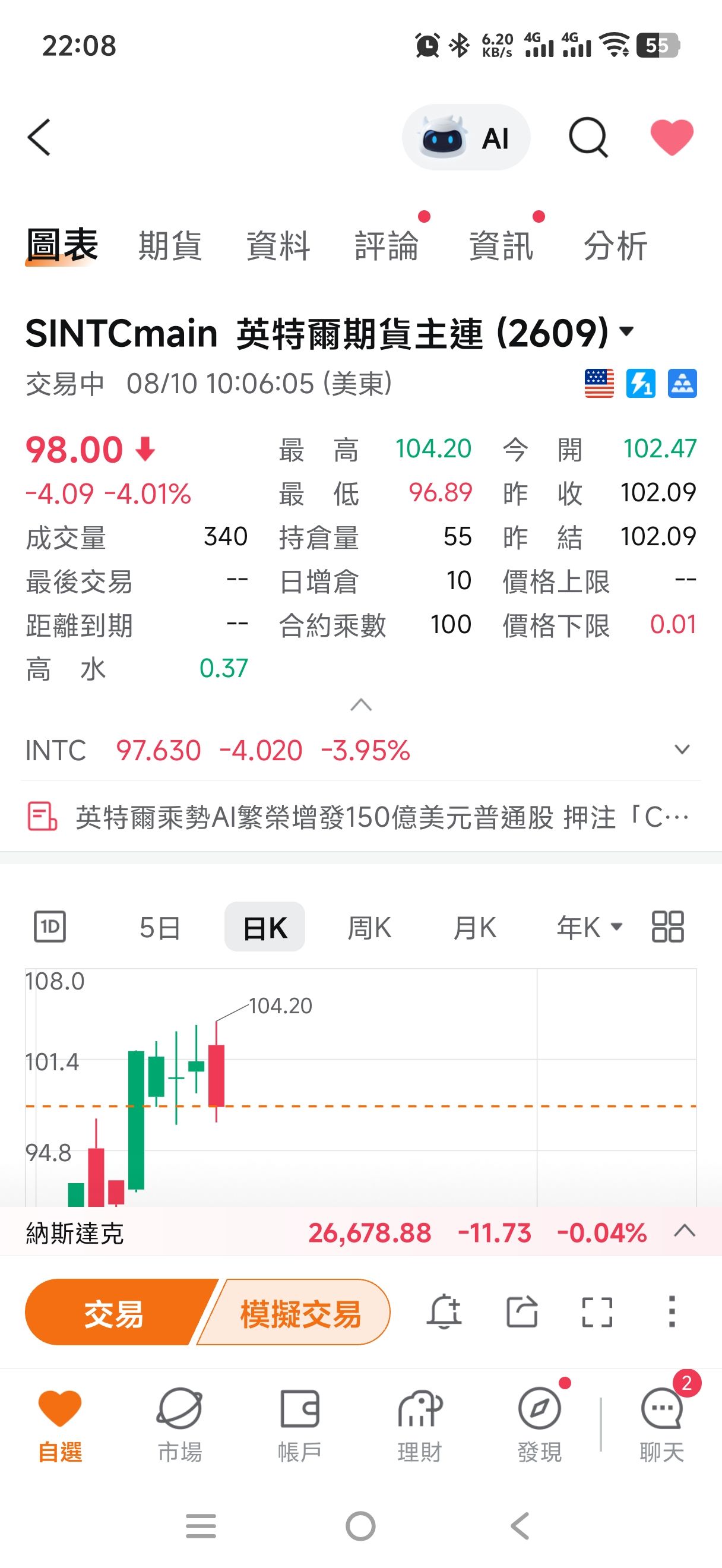Screen dimensions: 722x1568
Task: Open the AI assistant button
Action: coord(466,138)
